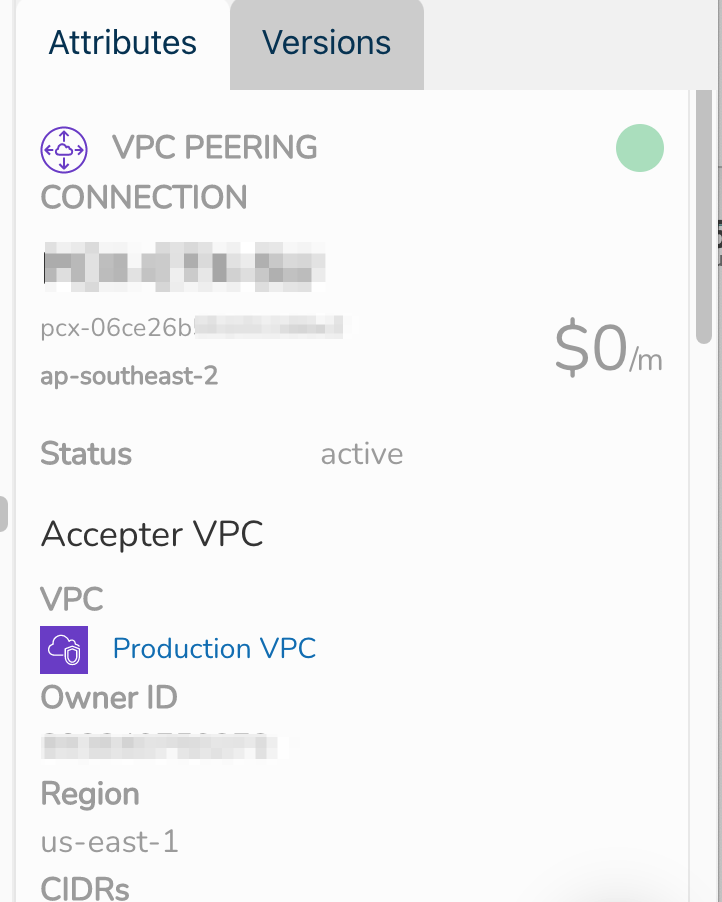Screen dimensions: 722x902
Task: Click the green active status indicator
Action: coord(639,148)
